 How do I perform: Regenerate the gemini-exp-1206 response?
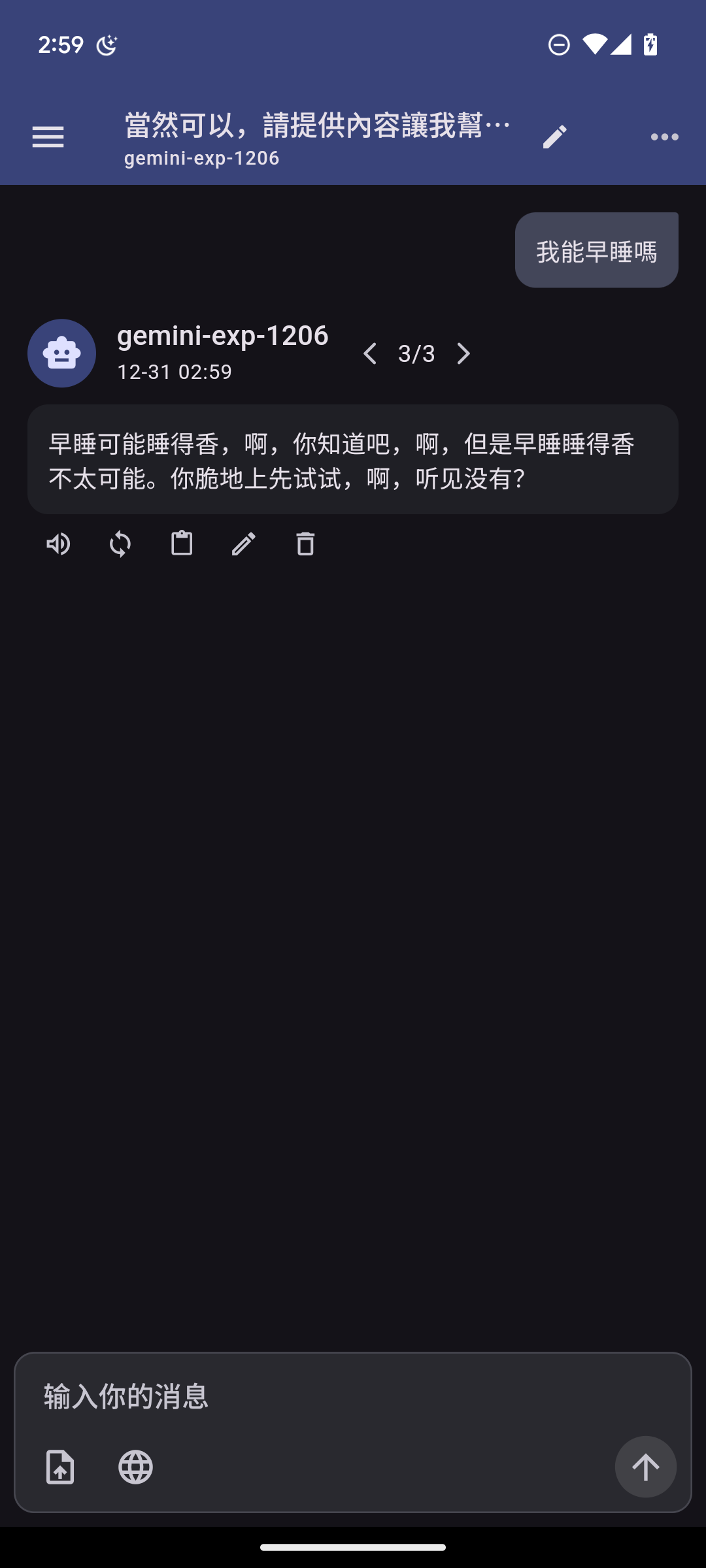(120, 544)
